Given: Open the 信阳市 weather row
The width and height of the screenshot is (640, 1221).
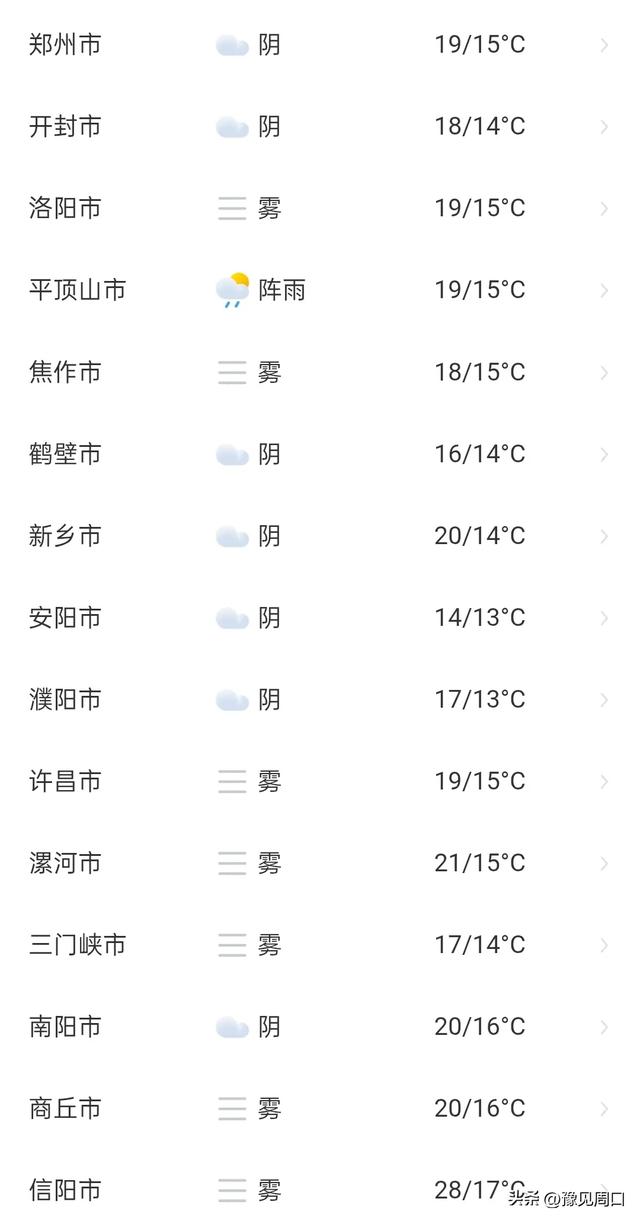Looking at the screenshot, I should pyautogui.click(x=320, y=1190).
